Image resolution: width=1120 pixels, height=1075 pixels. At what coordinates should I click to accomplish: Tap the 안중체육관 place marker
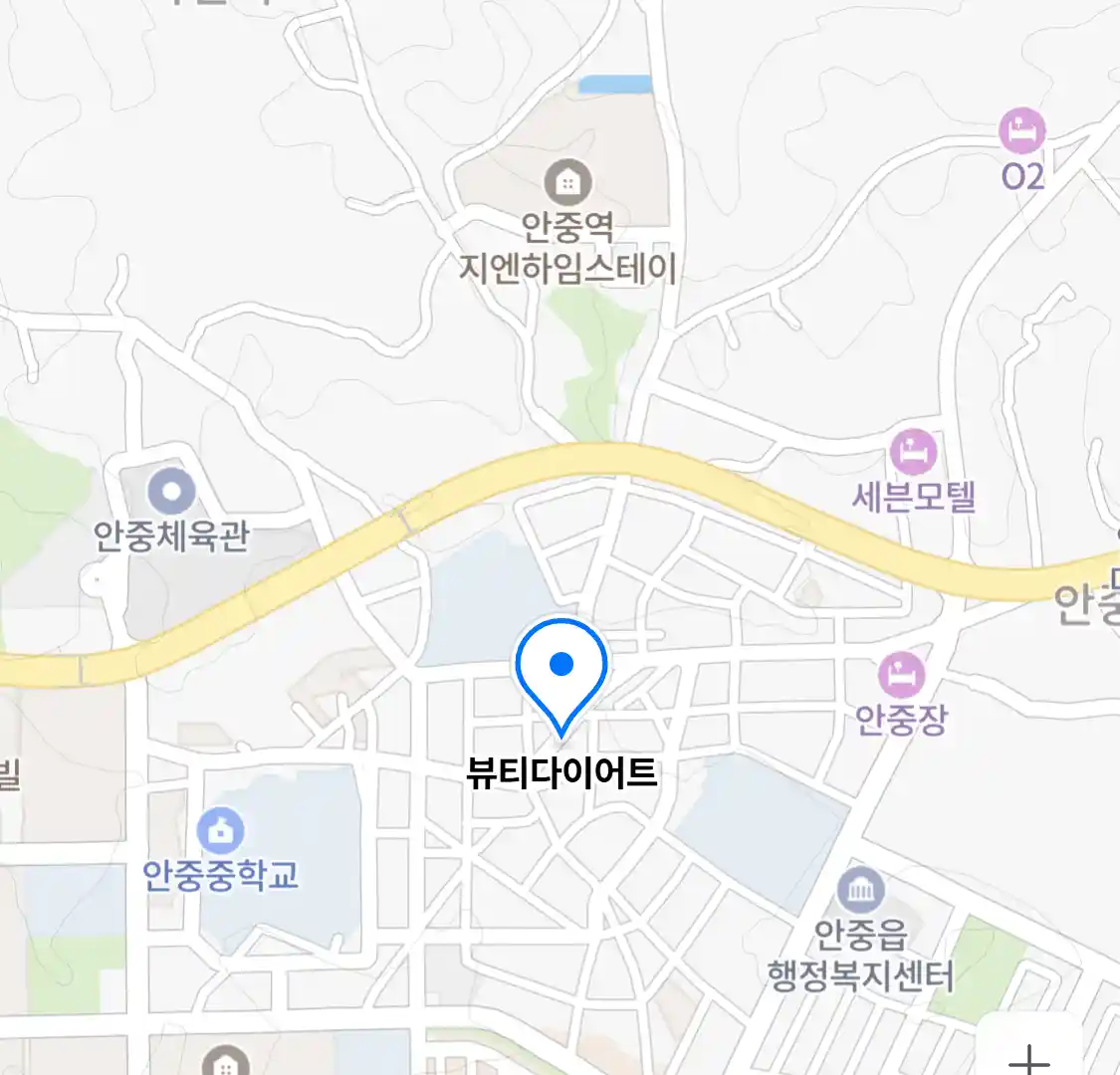[171, 492]
